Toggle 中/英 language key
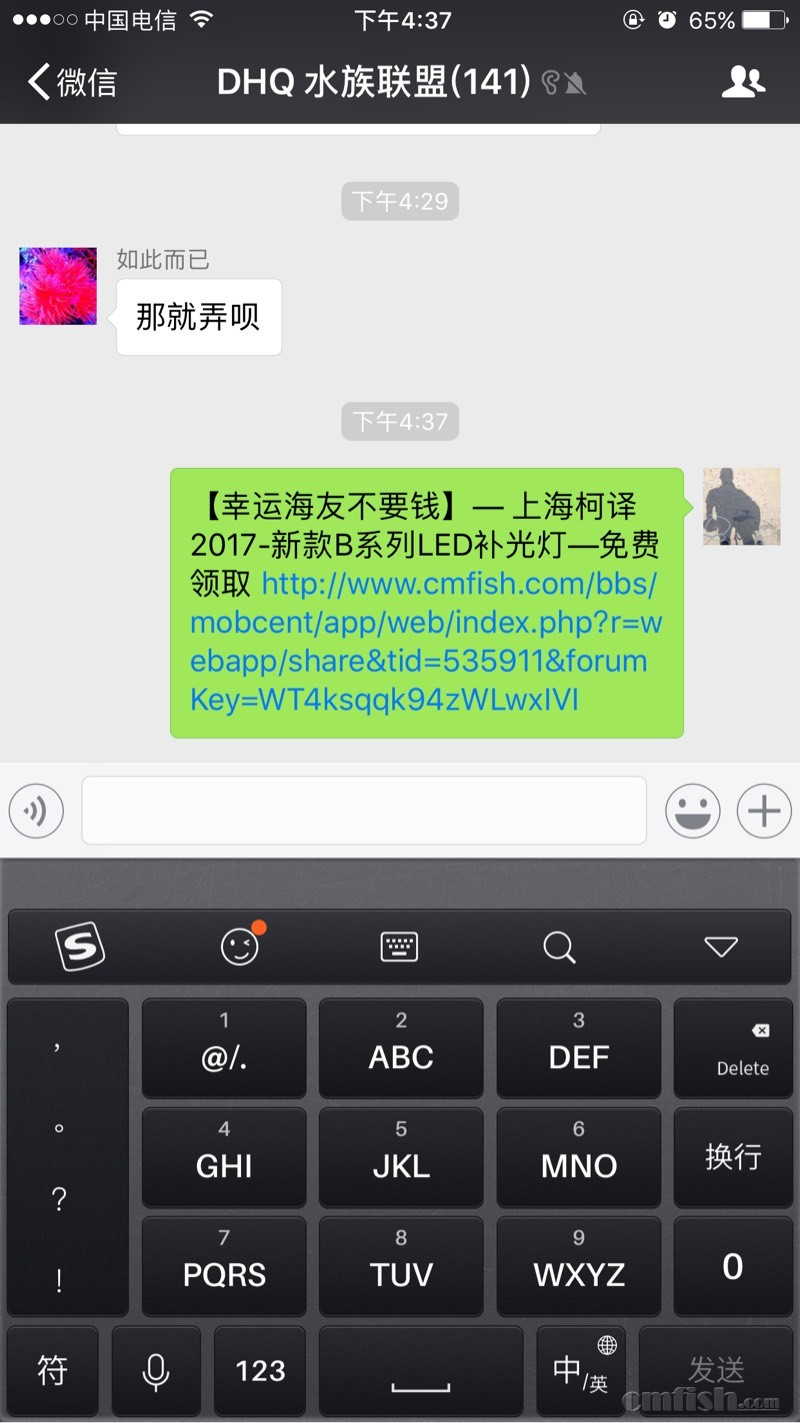 pos(582,1370)
